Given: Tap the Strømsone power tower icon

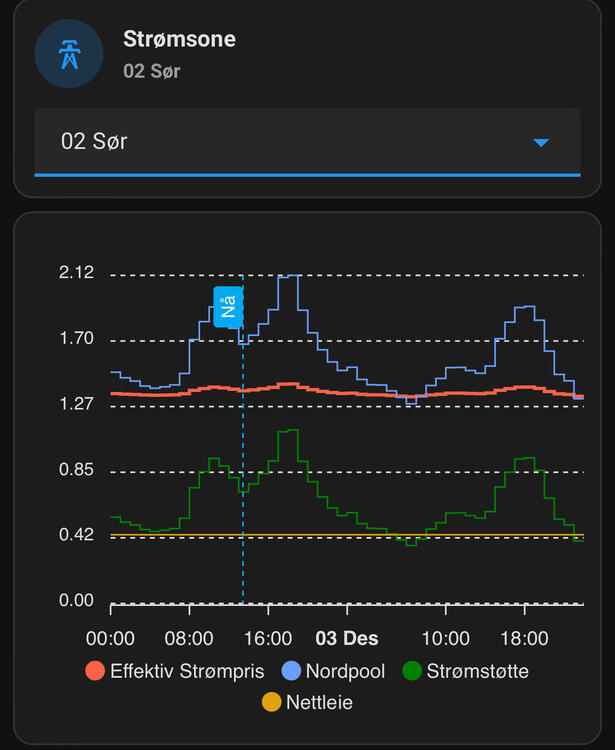Looking at the screenshot, I should coord(68,54).
